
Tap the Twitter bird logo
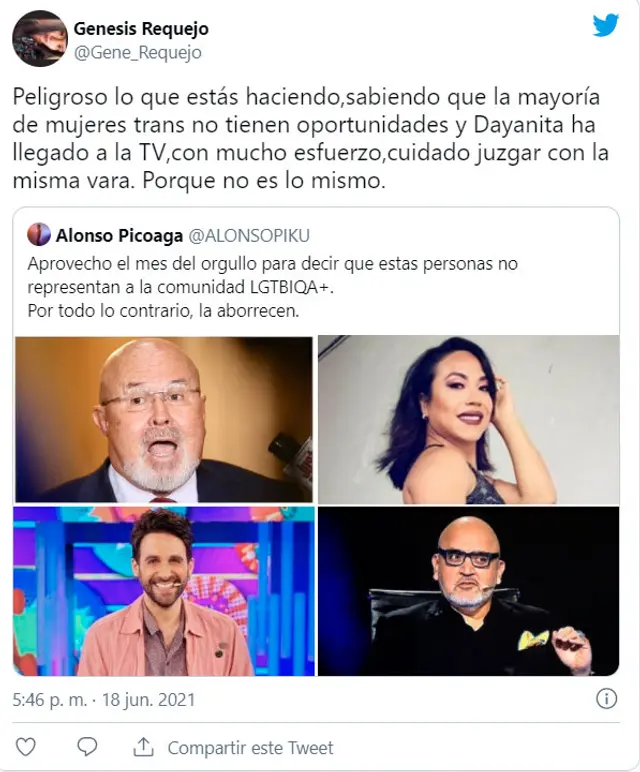point(605,26)
